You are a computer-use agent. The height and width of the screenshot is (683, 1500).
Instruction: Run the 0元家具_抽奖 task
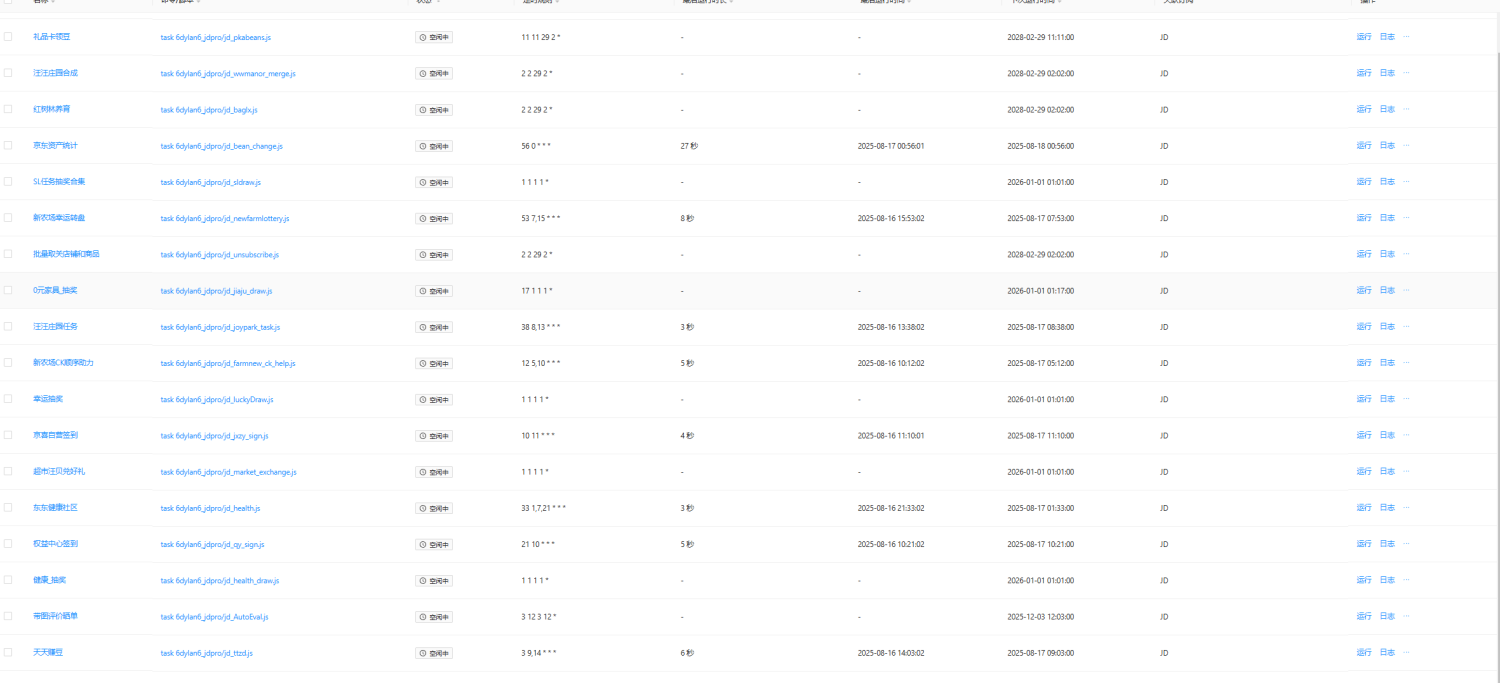tap(1363, 290)
